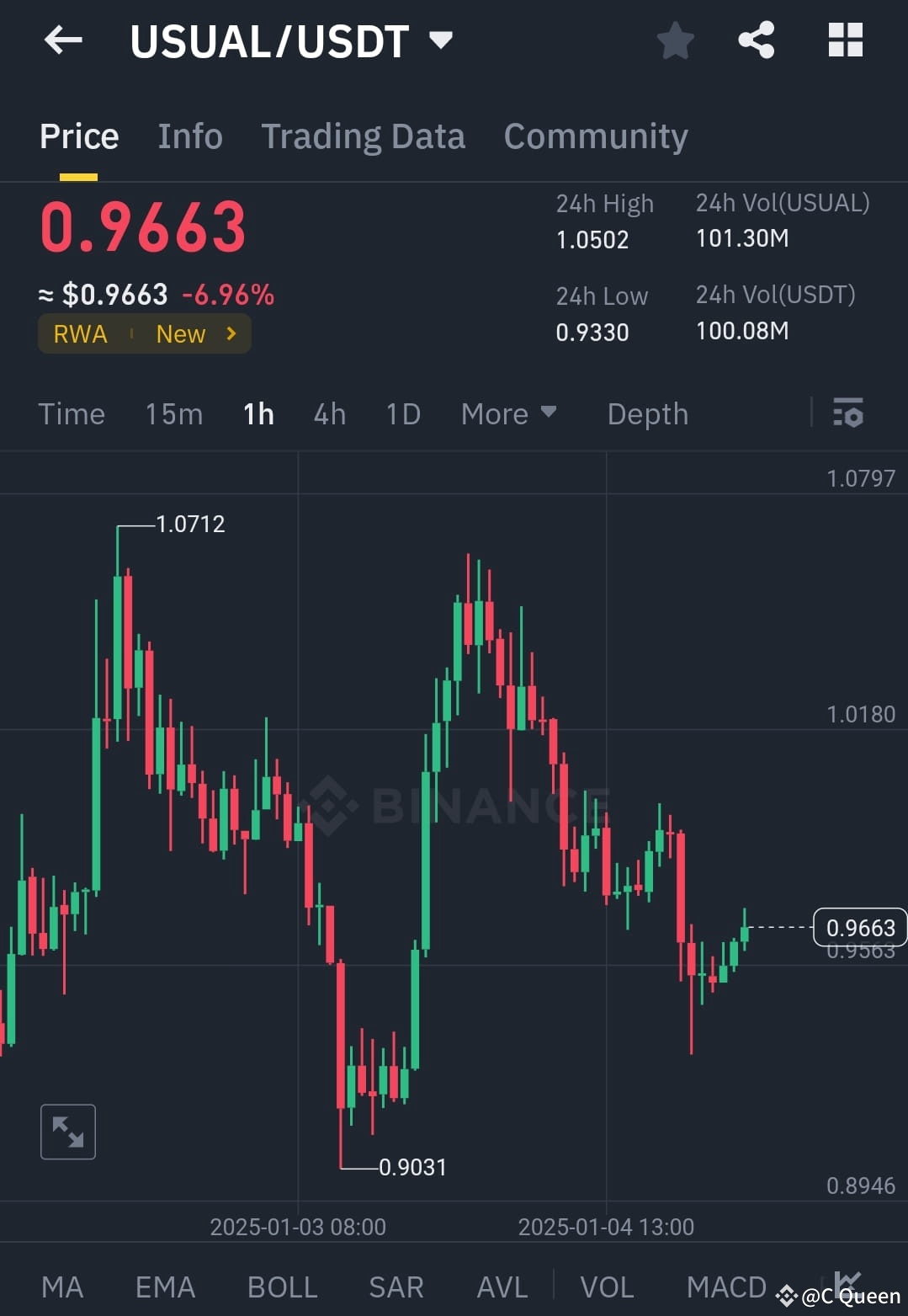Open the Depth view
The image size is (908, 1316).
(x=646, y=413)
